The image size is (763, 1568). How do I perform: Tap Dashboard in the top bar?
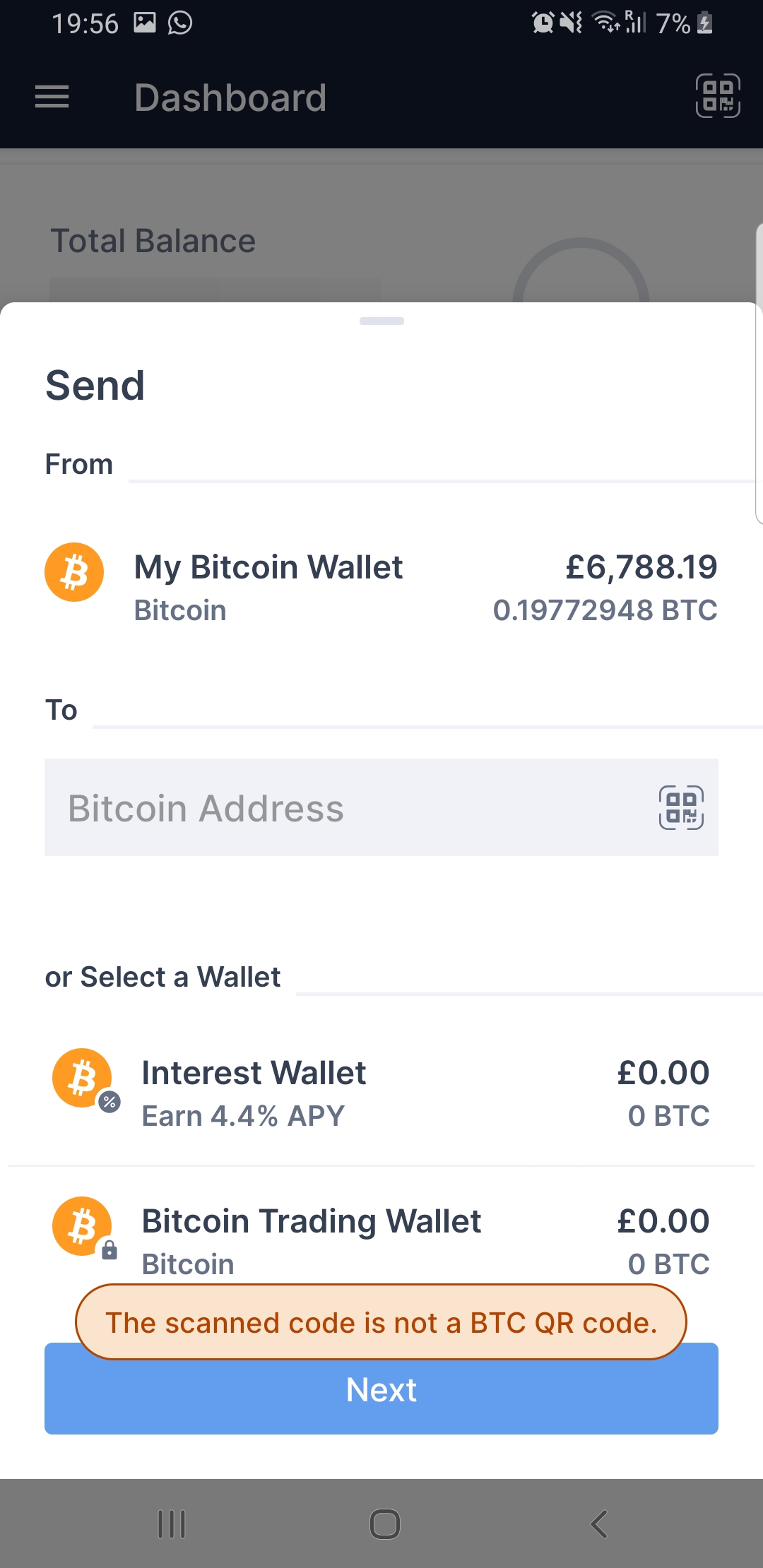231,97
